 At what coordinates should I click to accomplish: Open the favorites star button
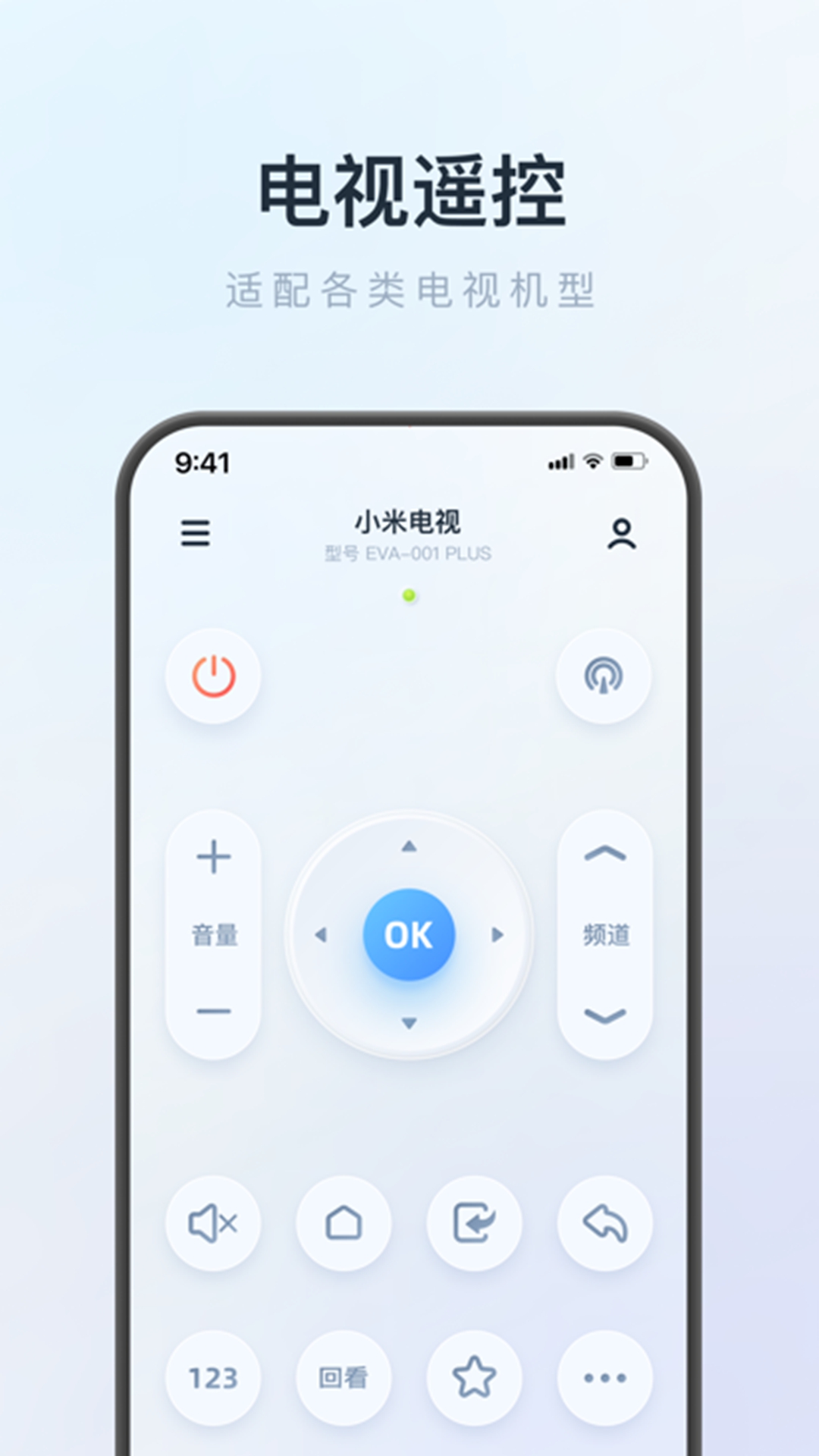click(x=473, y=1379)
